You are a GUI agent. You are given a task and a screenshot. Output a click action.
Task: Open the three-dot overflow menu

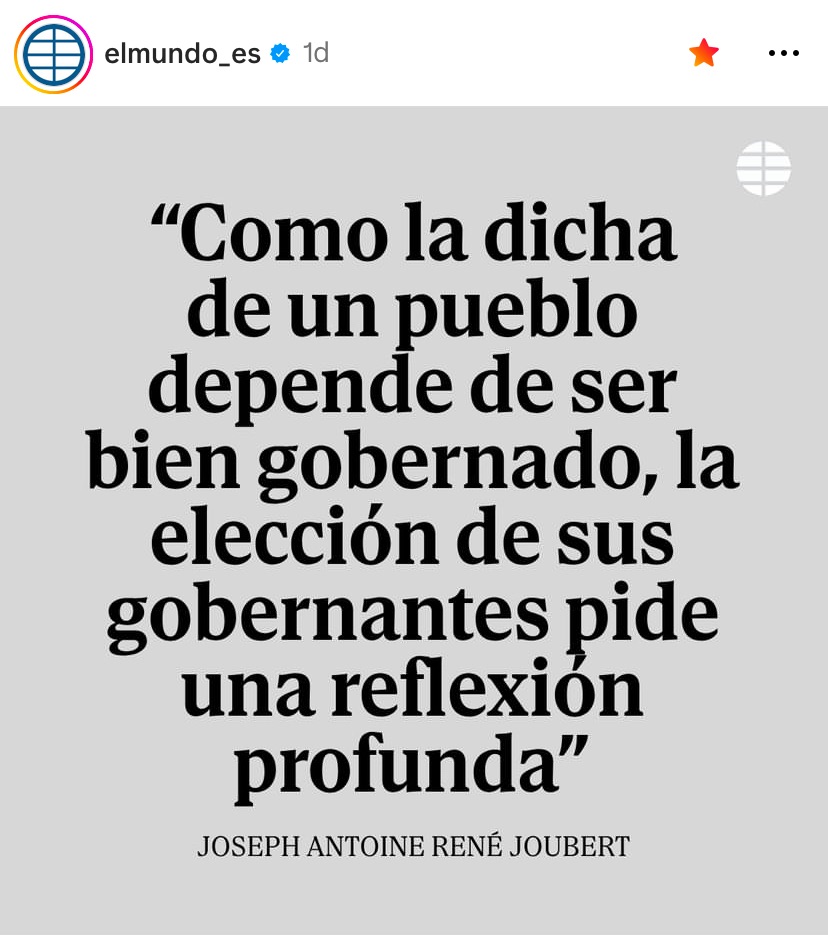coord(783,53)
